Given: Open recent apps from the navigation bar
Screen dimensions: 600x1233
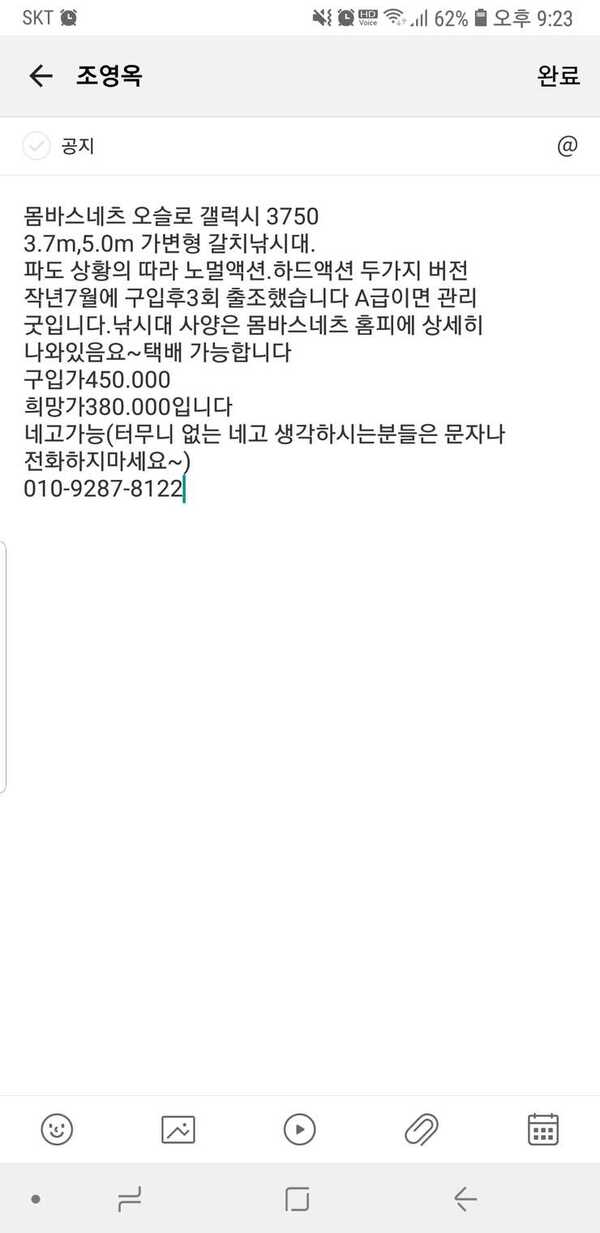Looking at the screenshot, I should (129, 1198).
